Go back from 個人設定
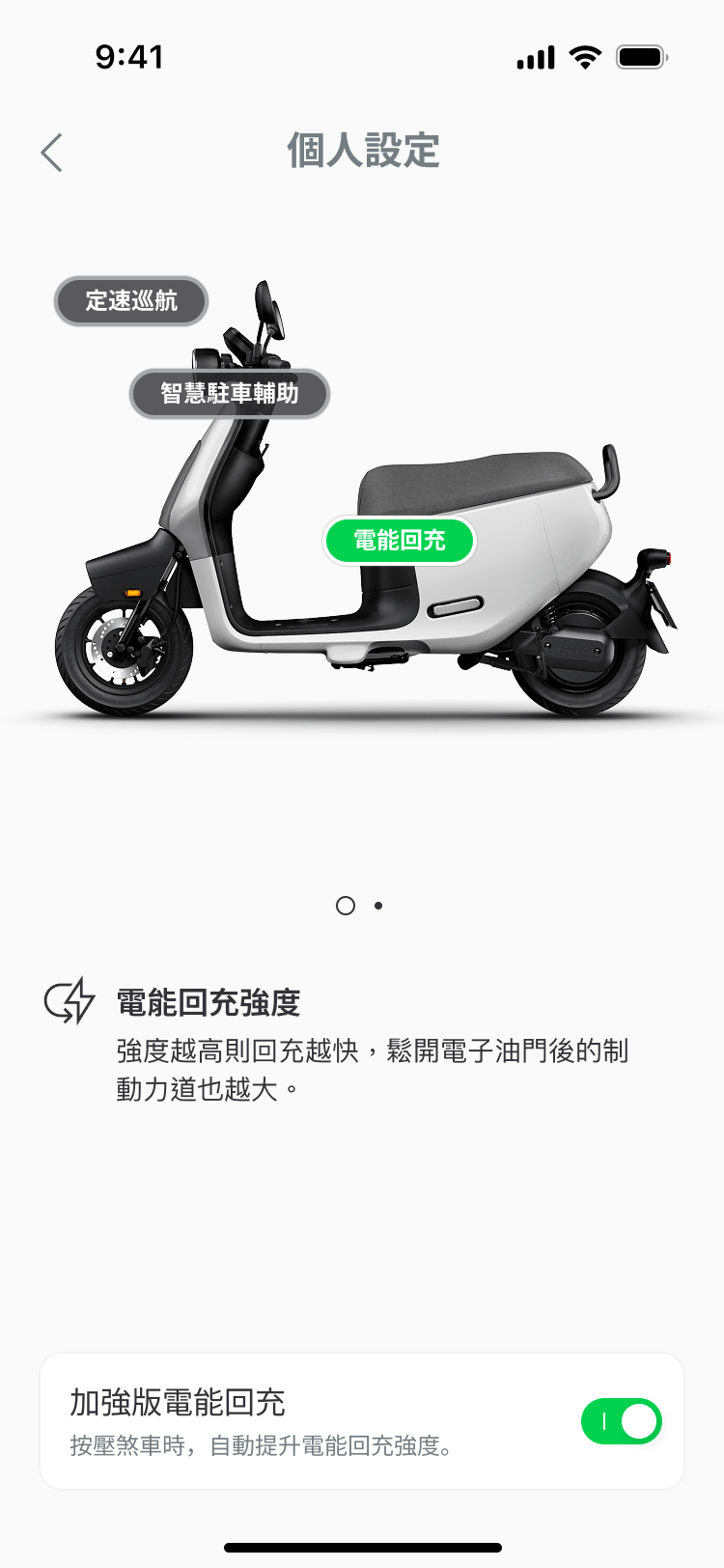724x1568 pixels. tap(52, 153)
